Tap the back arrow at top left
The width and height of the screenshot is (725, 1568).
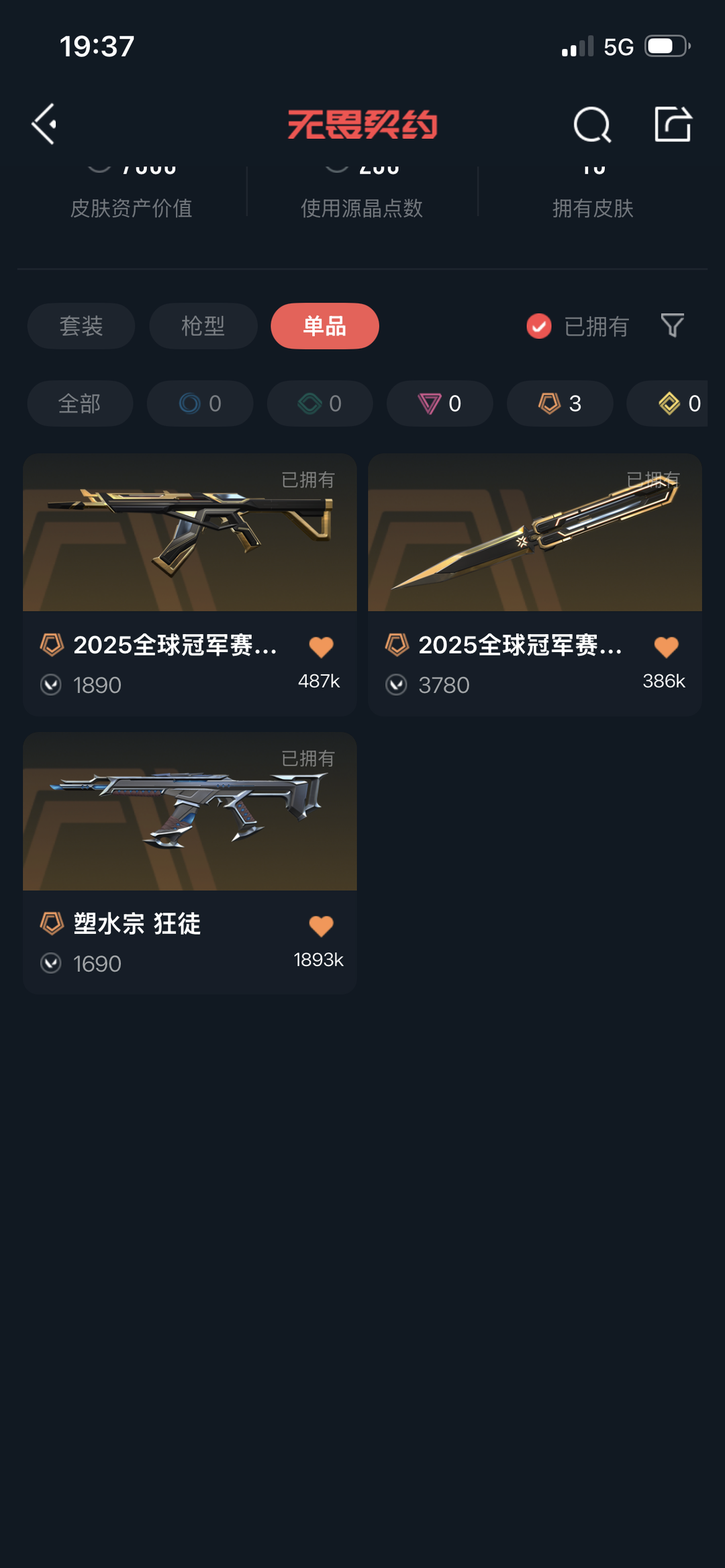coord(43,123)
